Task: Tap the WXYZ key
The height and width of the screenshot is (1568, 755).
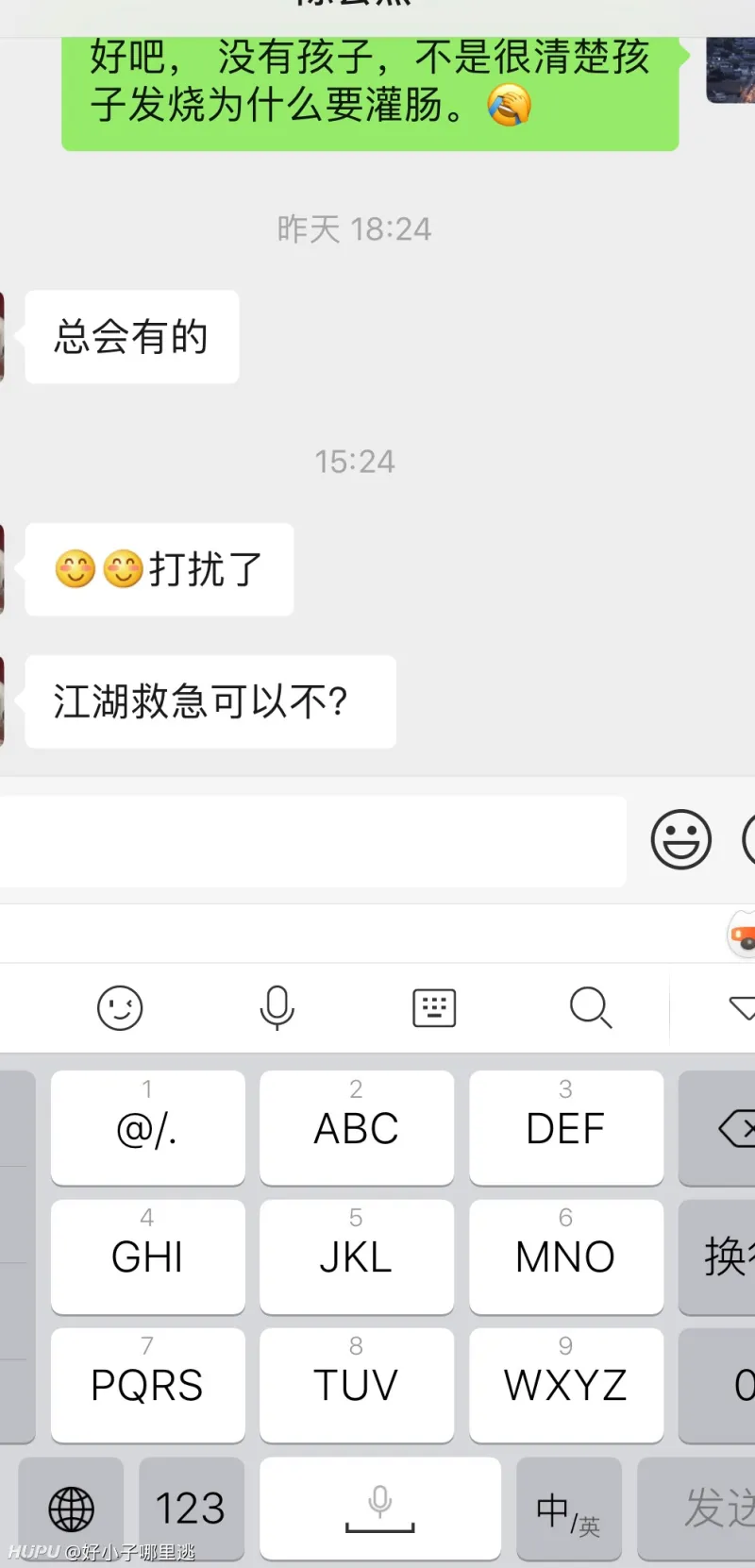Action: pyautogui.click(x=565, y=1384)
